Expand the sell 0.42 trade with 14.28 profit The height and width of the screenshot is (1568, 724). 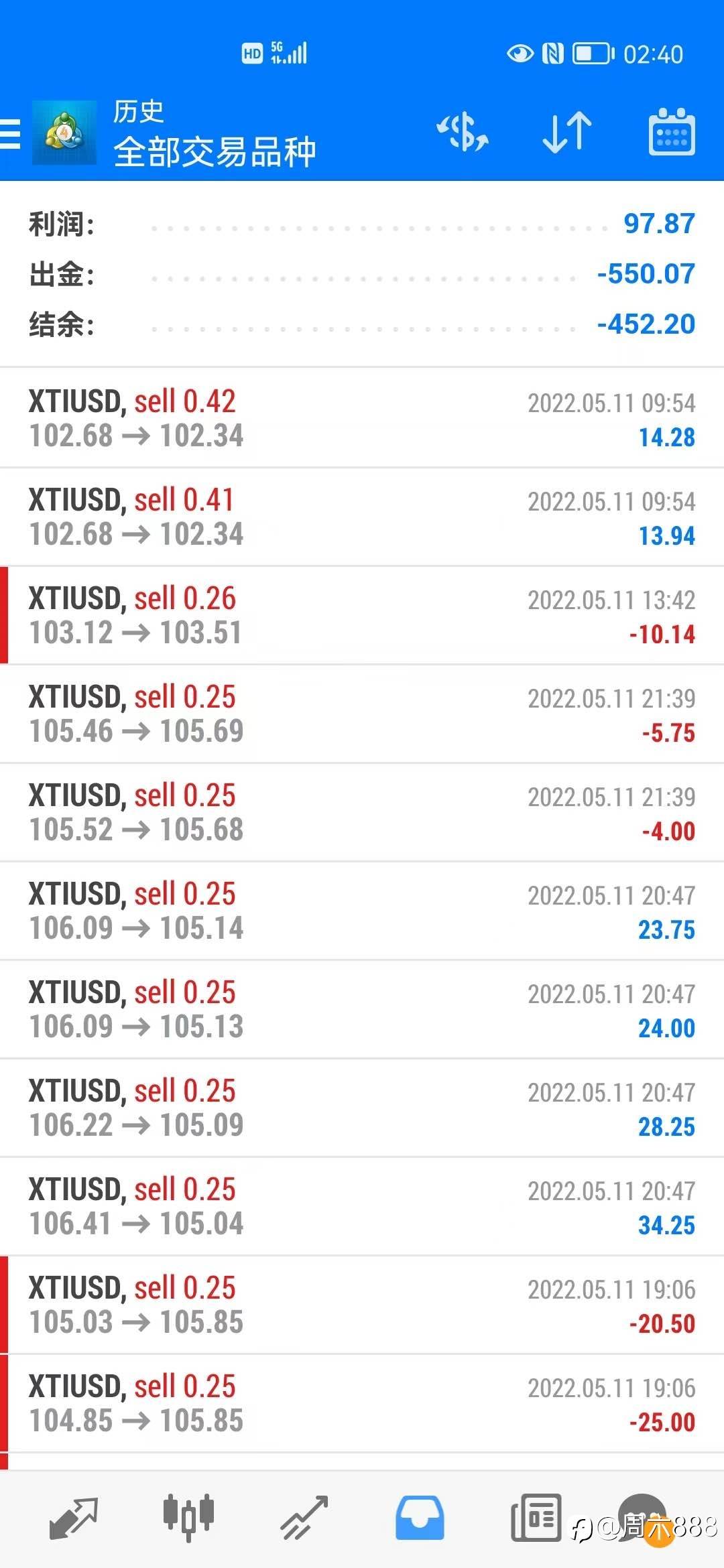[x=362, y=418]
